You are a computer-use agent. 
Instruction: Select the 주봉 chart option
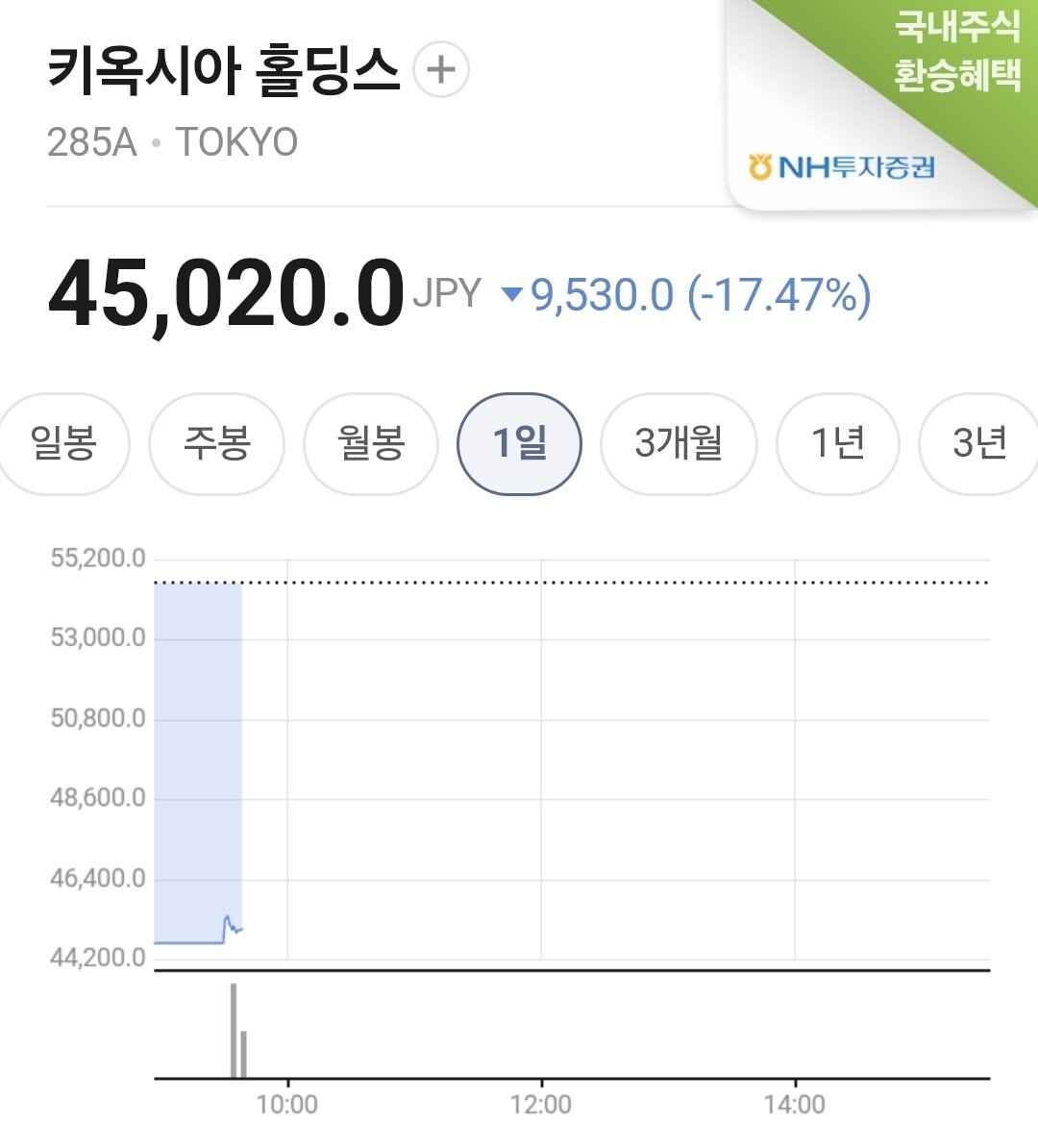click(x=216, y=443)
